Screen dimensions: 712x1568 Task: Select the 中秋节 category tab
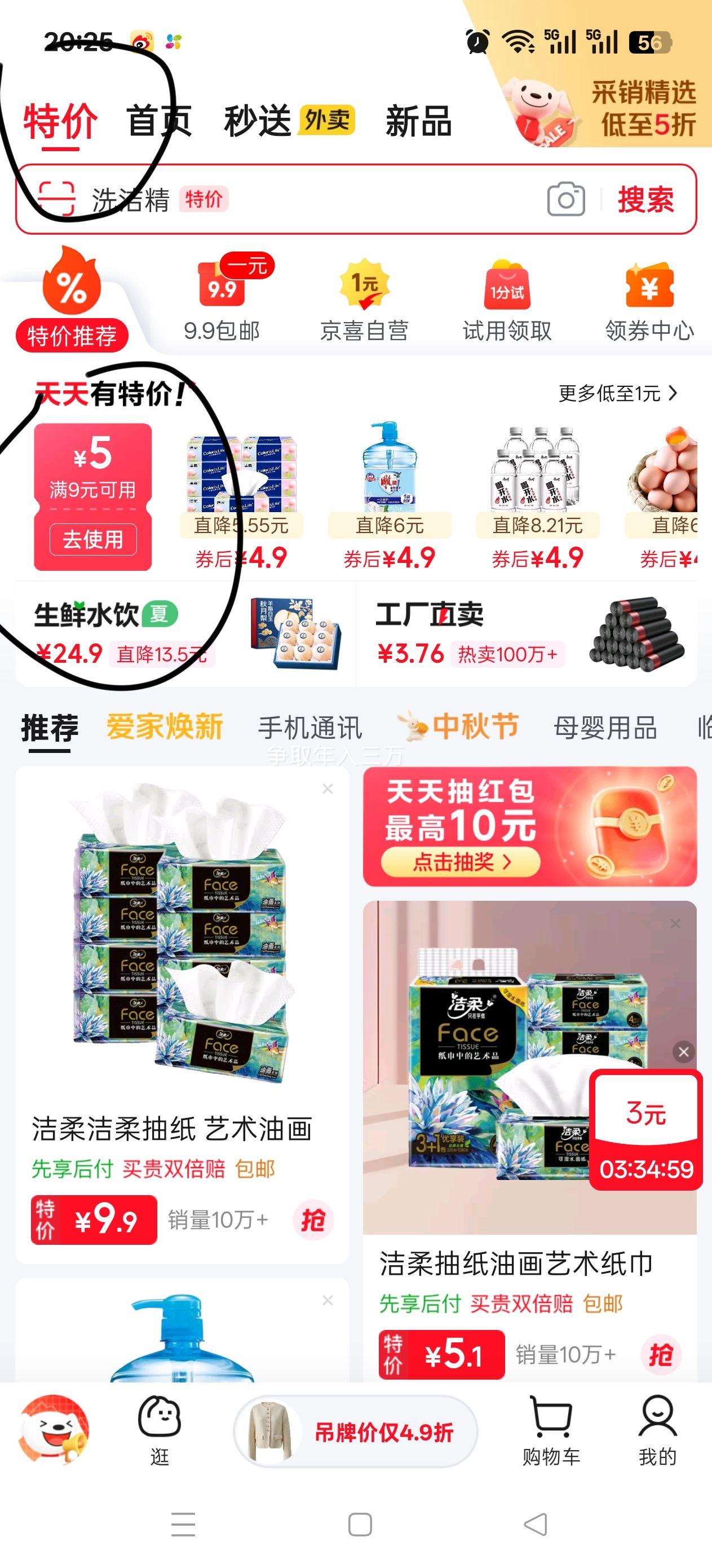[x=458, y=726]
